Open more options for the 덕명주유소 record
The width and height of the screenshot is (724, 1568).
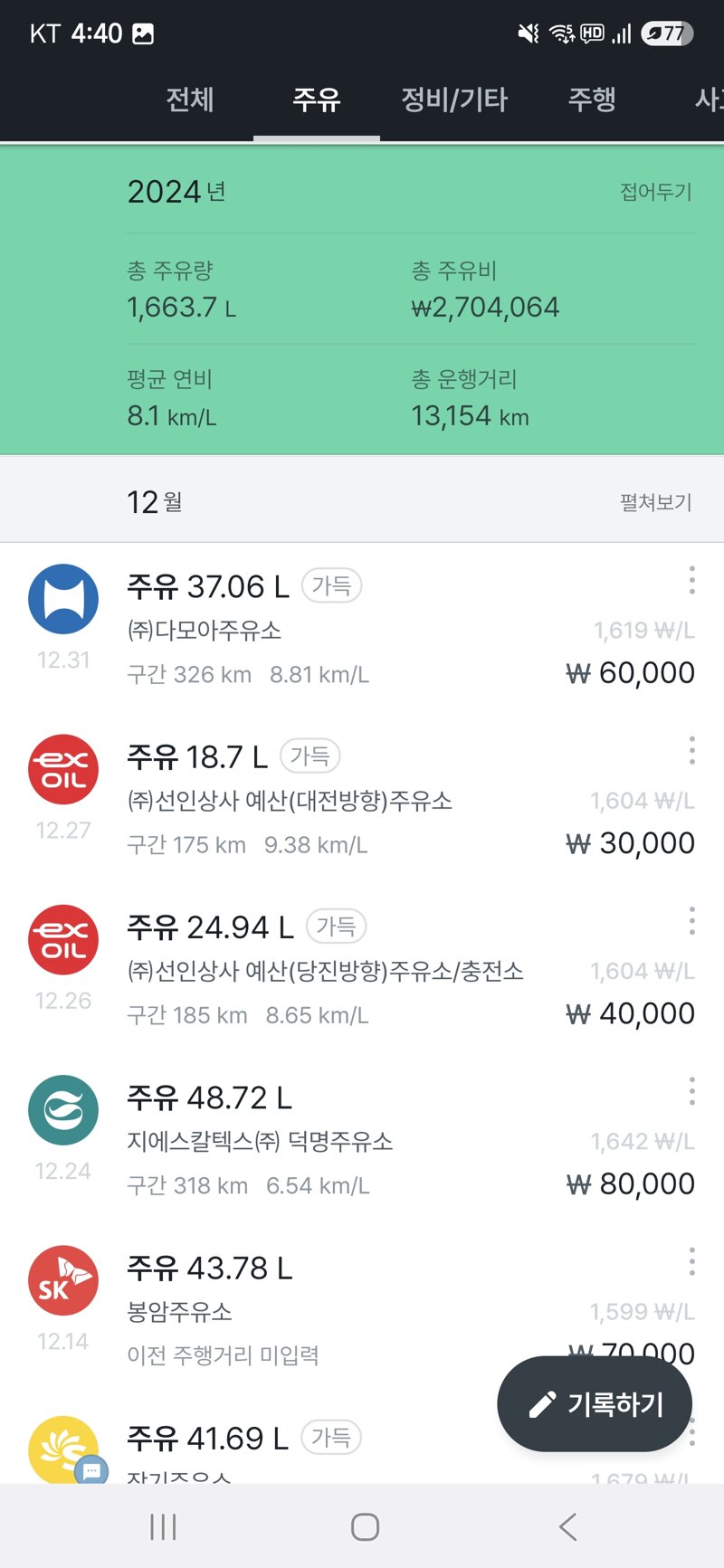pos(691,1090)
